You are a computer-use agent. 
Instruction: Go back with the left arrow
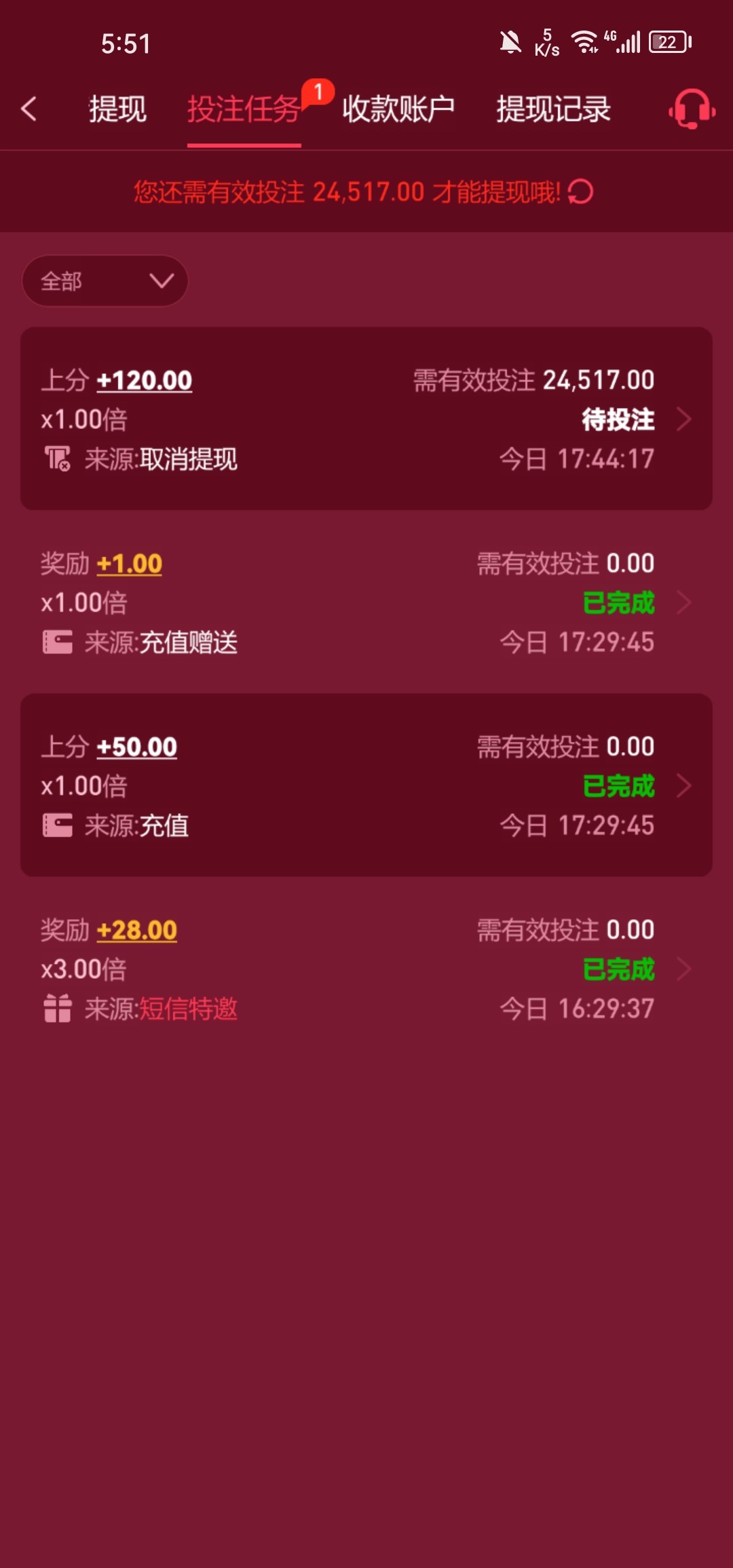click(x=29, y=109)
